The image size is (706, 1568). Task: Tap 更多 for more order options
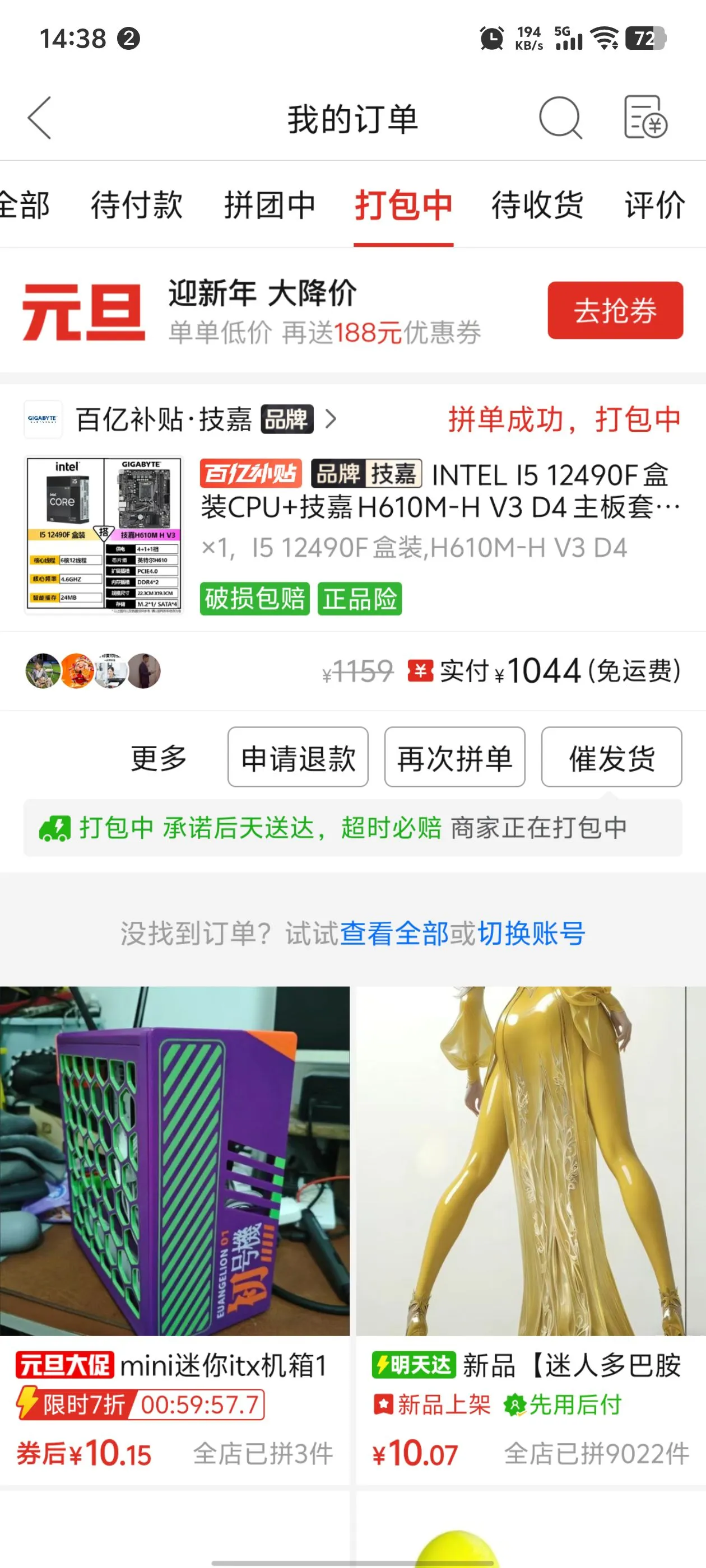(159, 758)
